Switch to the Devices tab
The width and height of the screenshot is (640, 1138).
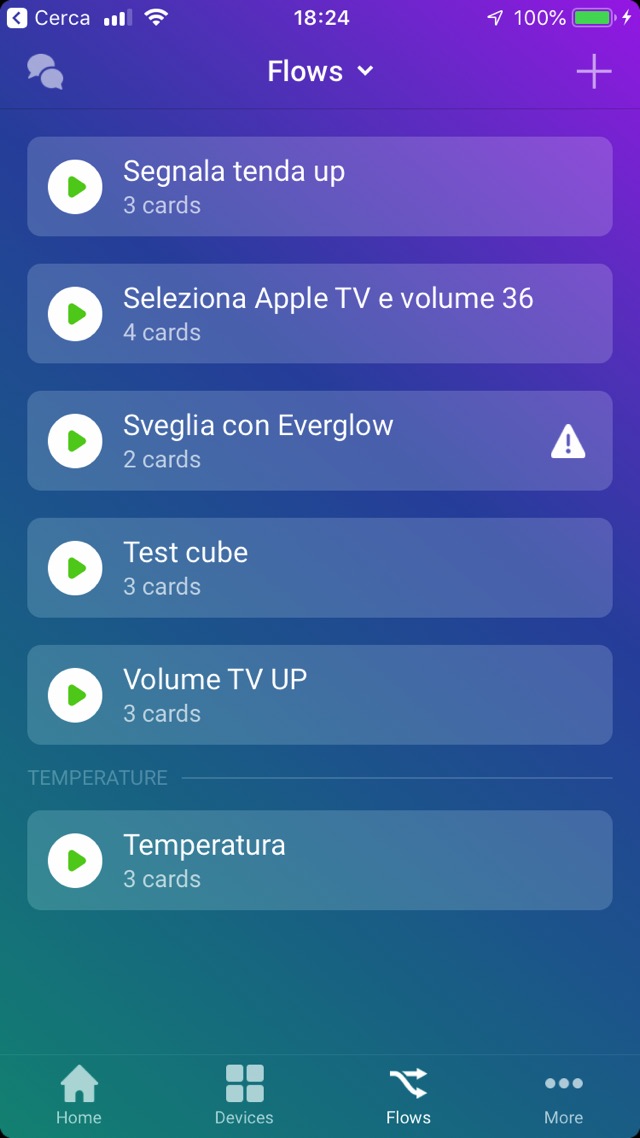click(x=244, y=1095)
